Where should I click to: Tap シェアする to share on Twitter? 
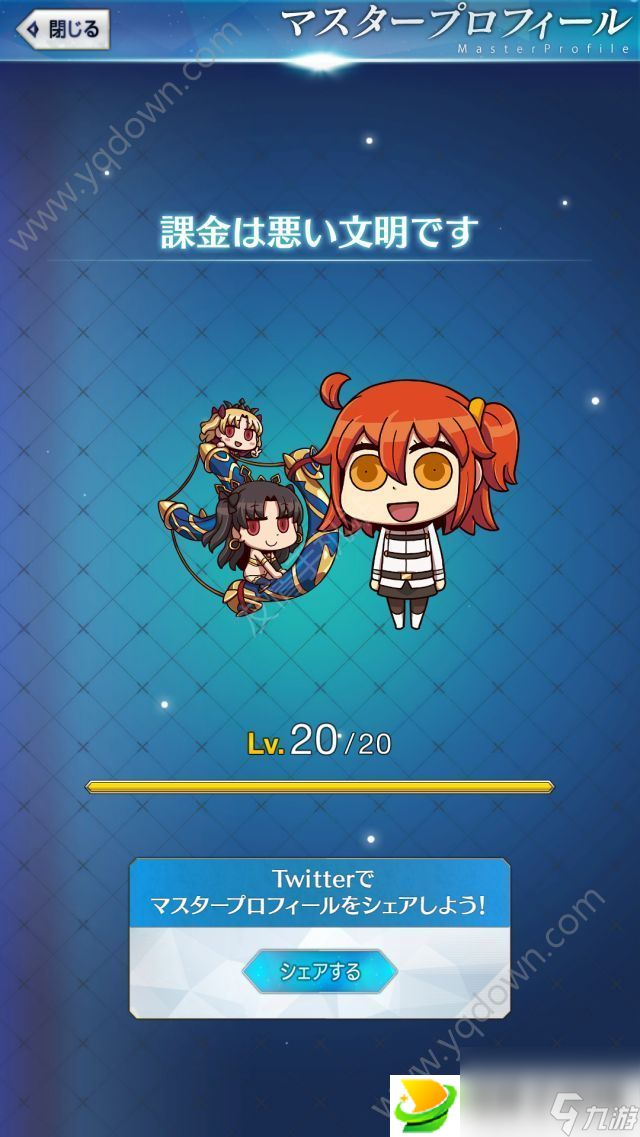320,971
